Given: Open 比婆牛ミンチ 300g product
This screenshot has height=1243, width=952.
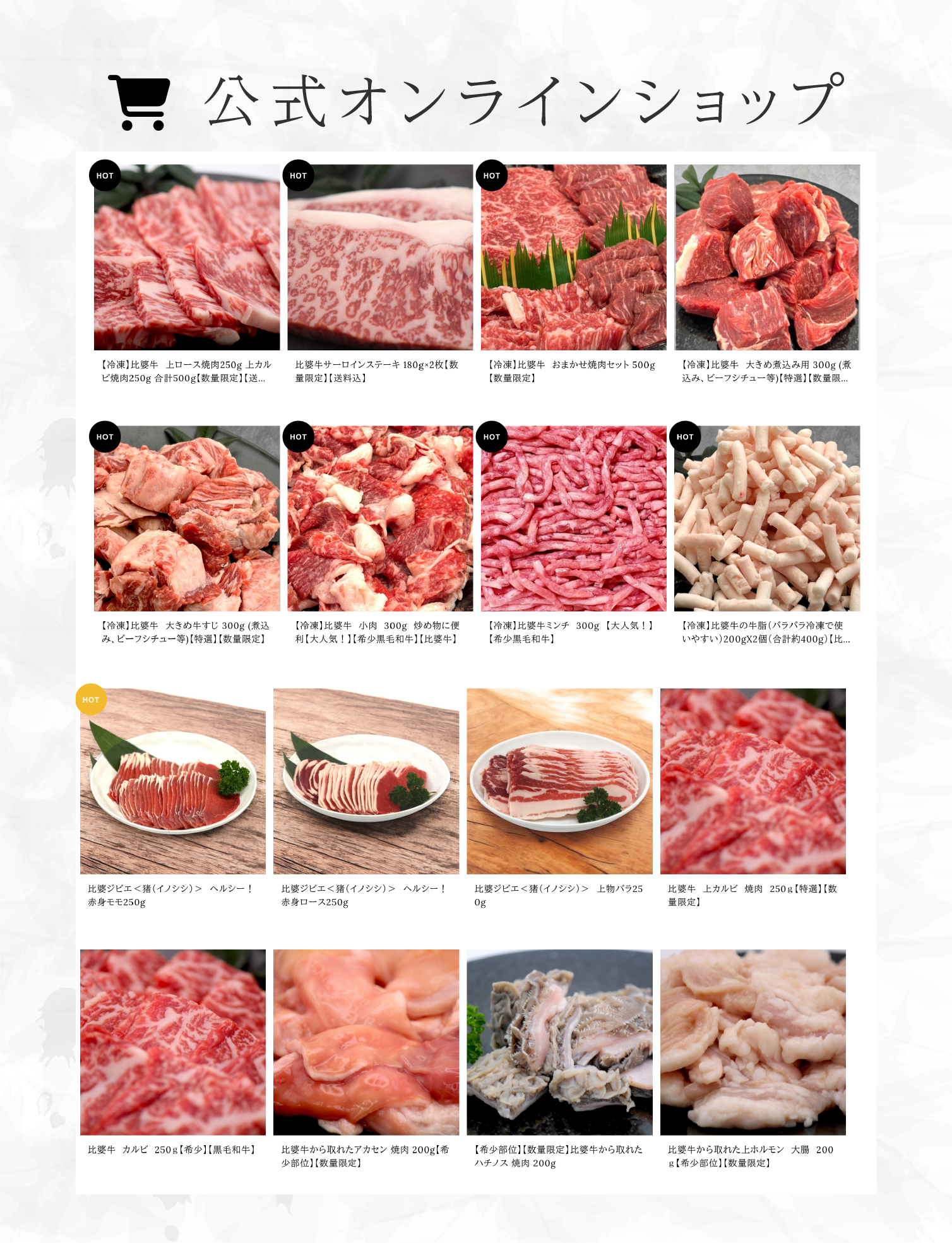Looking at the screenshot, I should click(x=573, y=518).
